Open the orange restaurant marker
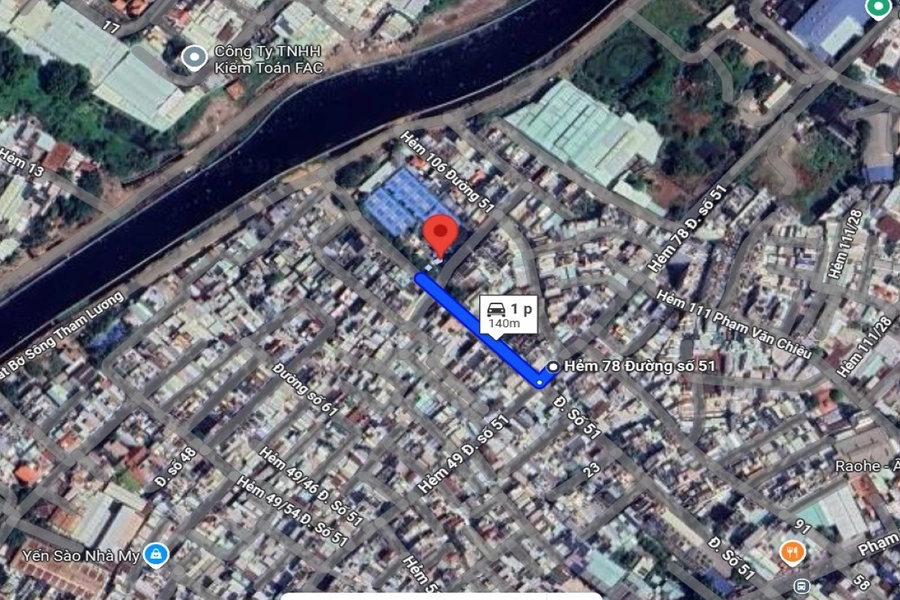Viewport: 900px width, 600px height. [x=792, y=551]
